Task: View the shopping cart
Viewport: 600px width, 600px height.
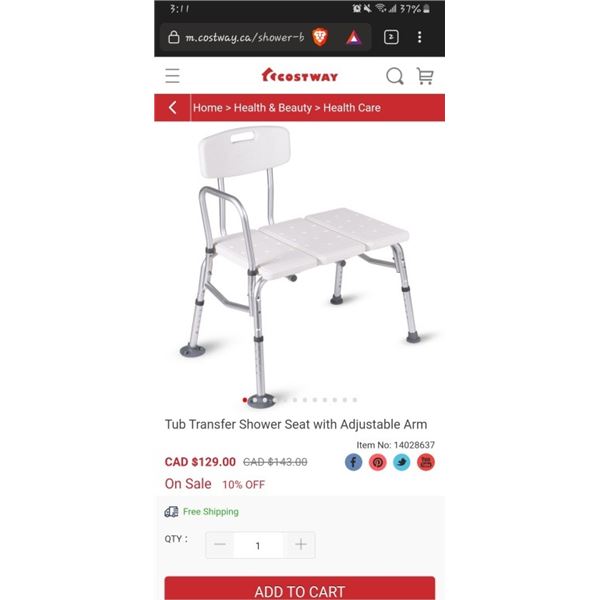Action: pos(425,76)
